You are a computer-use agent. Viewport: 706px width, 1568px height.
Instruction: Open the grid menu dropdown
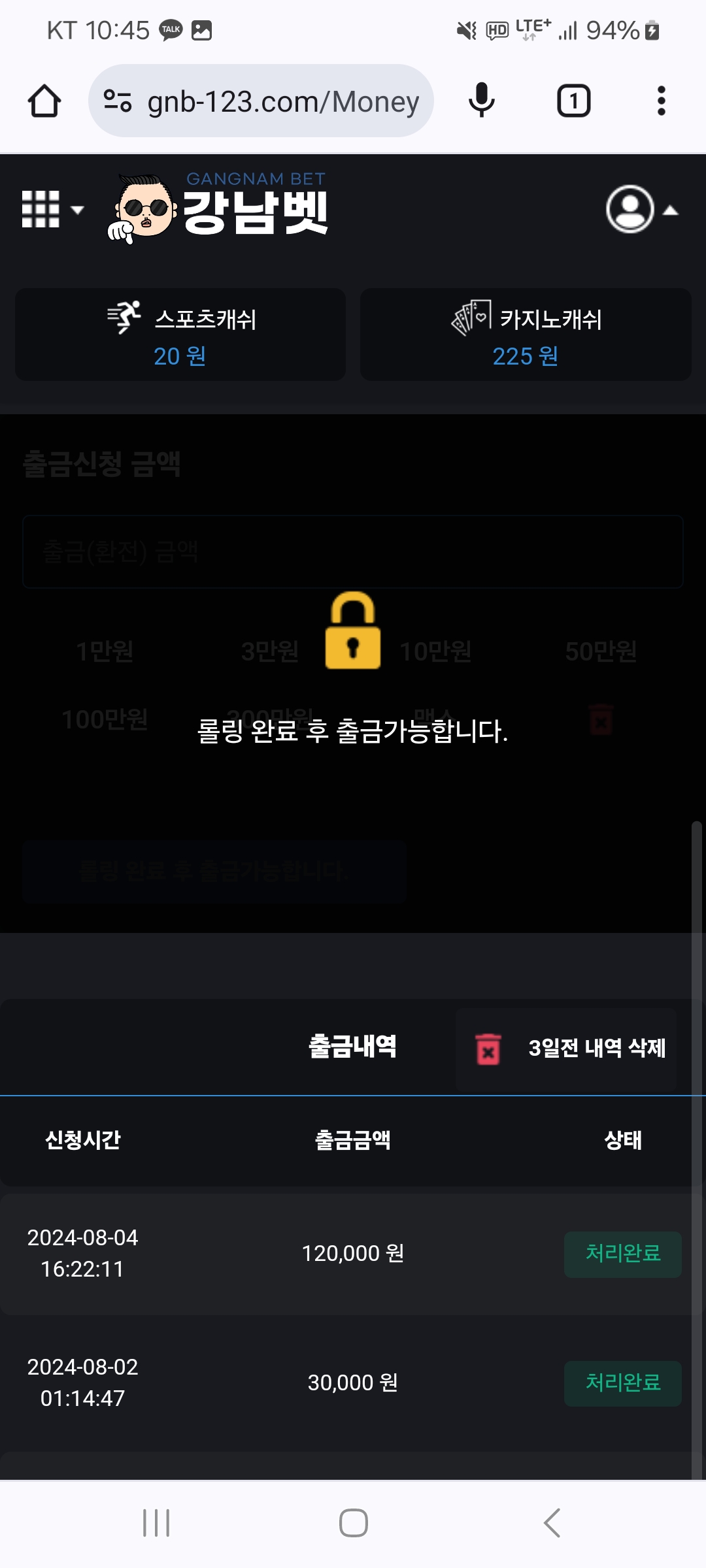click(52, 210)
